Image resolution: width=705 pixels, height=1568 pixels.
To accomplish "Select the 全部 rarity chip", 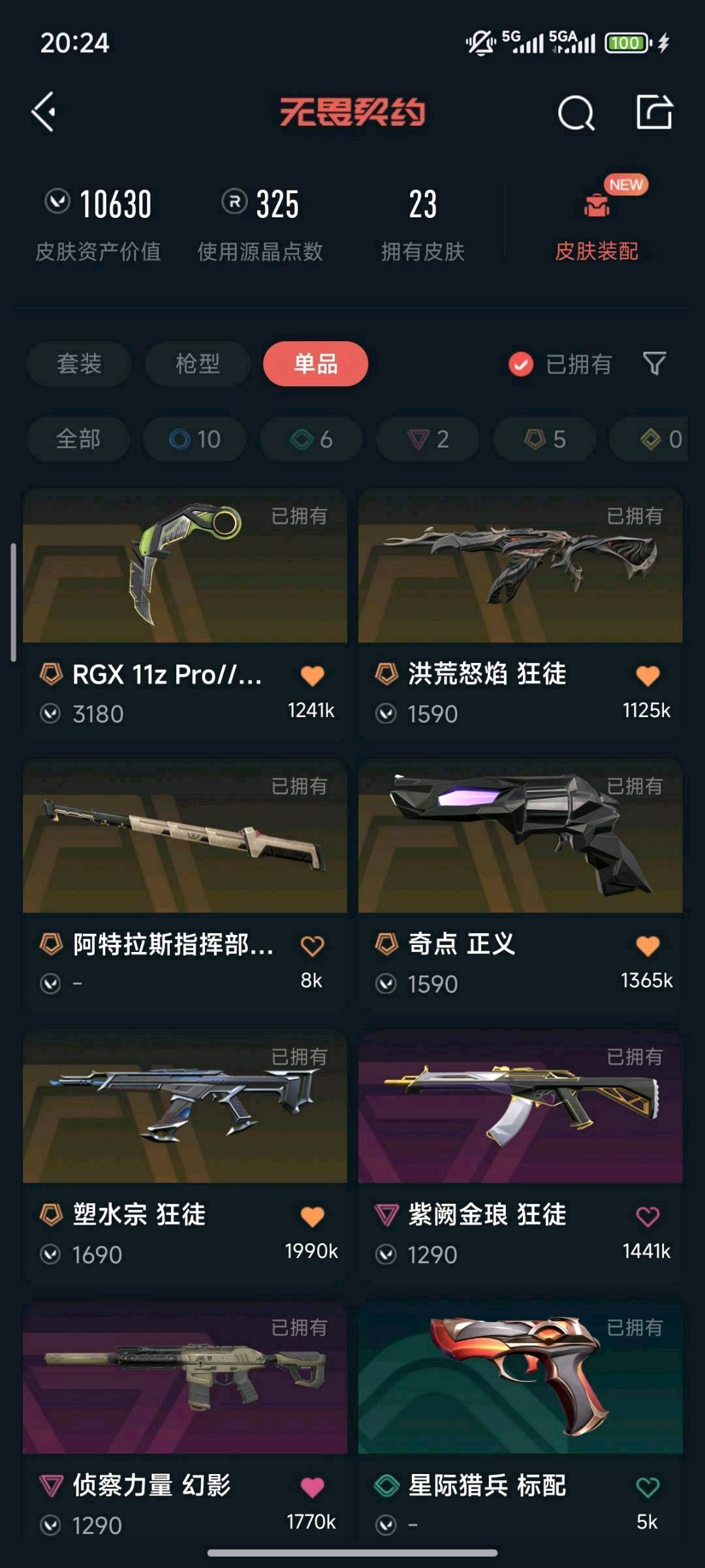I will [x=78, y=439].
